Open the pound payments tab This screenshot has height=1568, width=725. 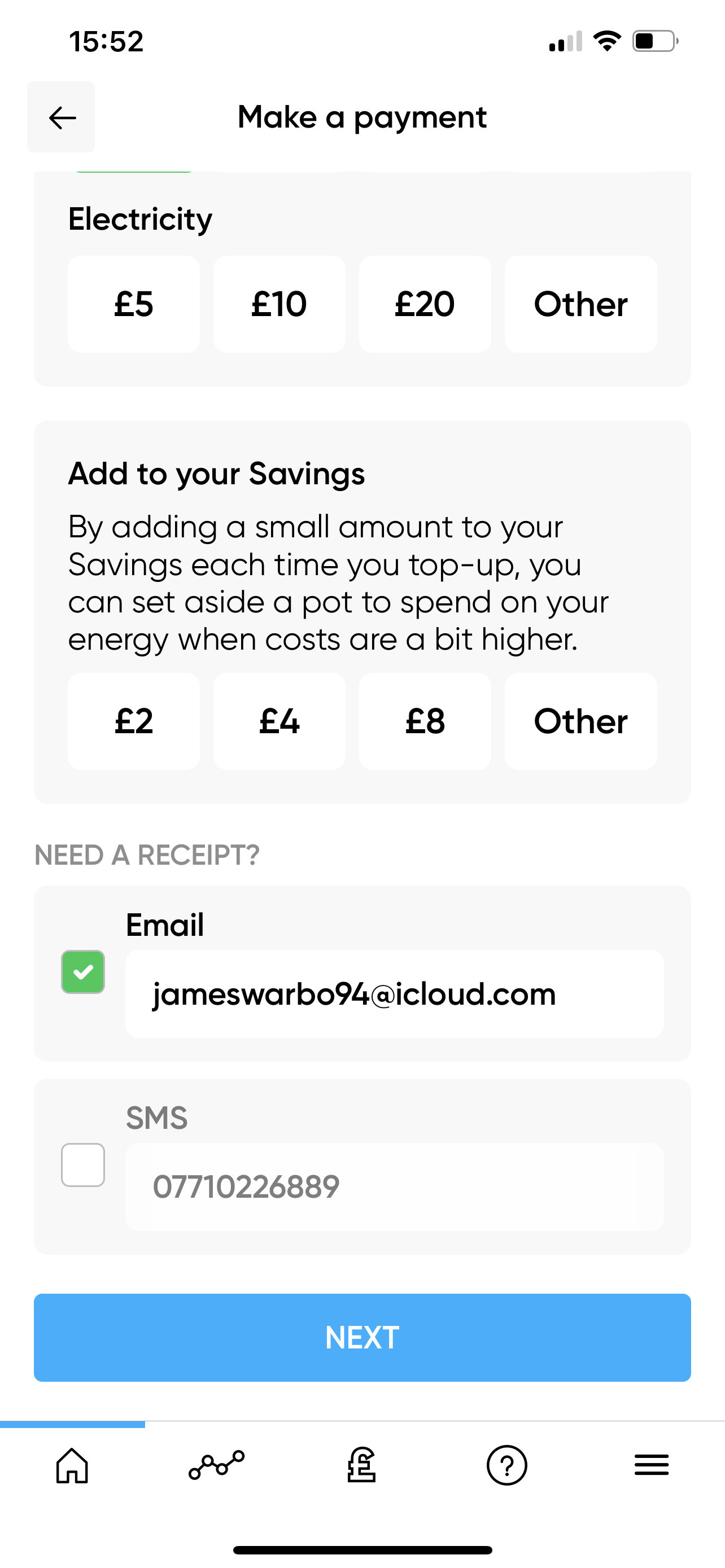(361, 1465)
